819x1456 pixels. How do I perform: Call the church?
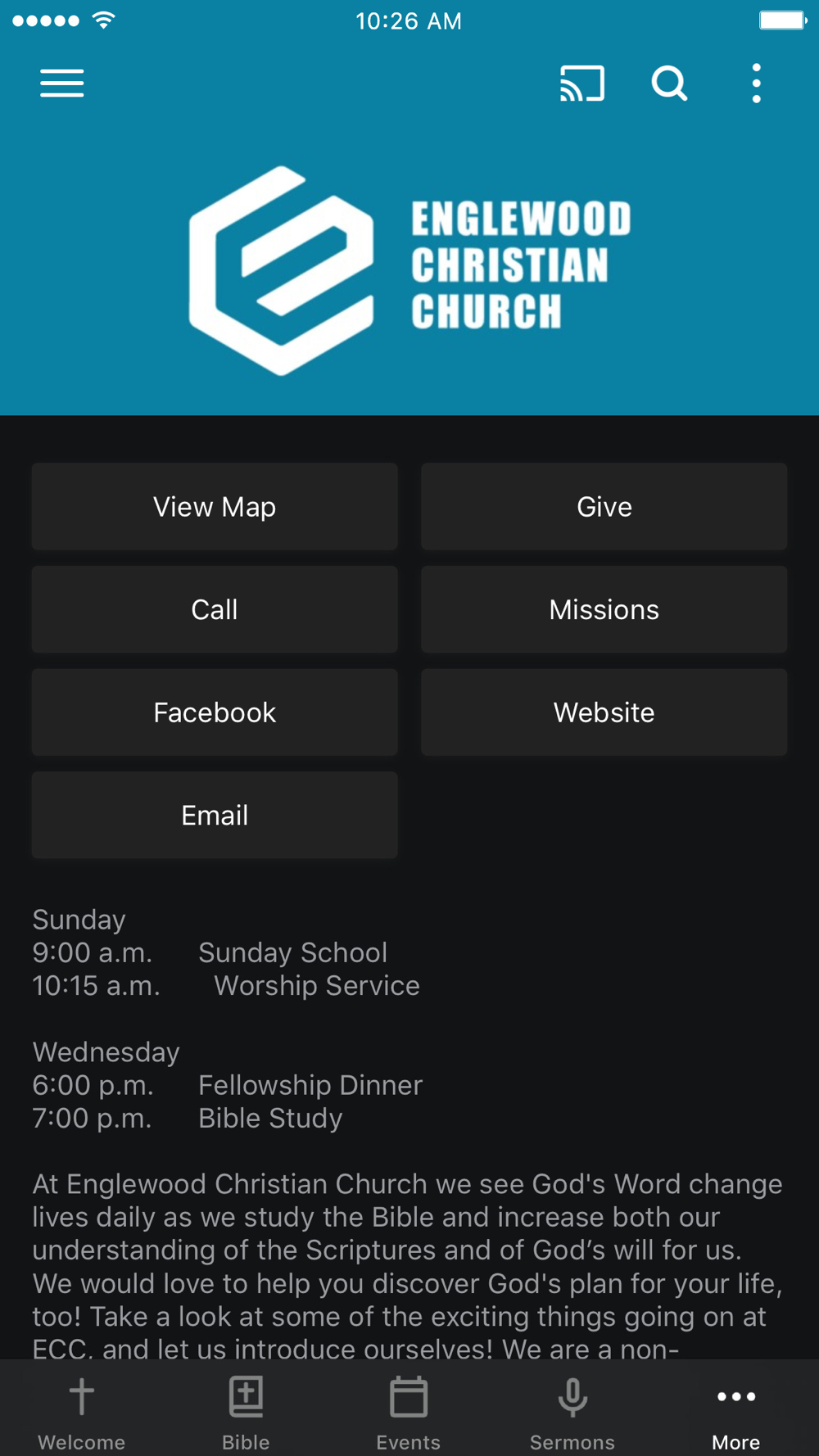(215, 610)
